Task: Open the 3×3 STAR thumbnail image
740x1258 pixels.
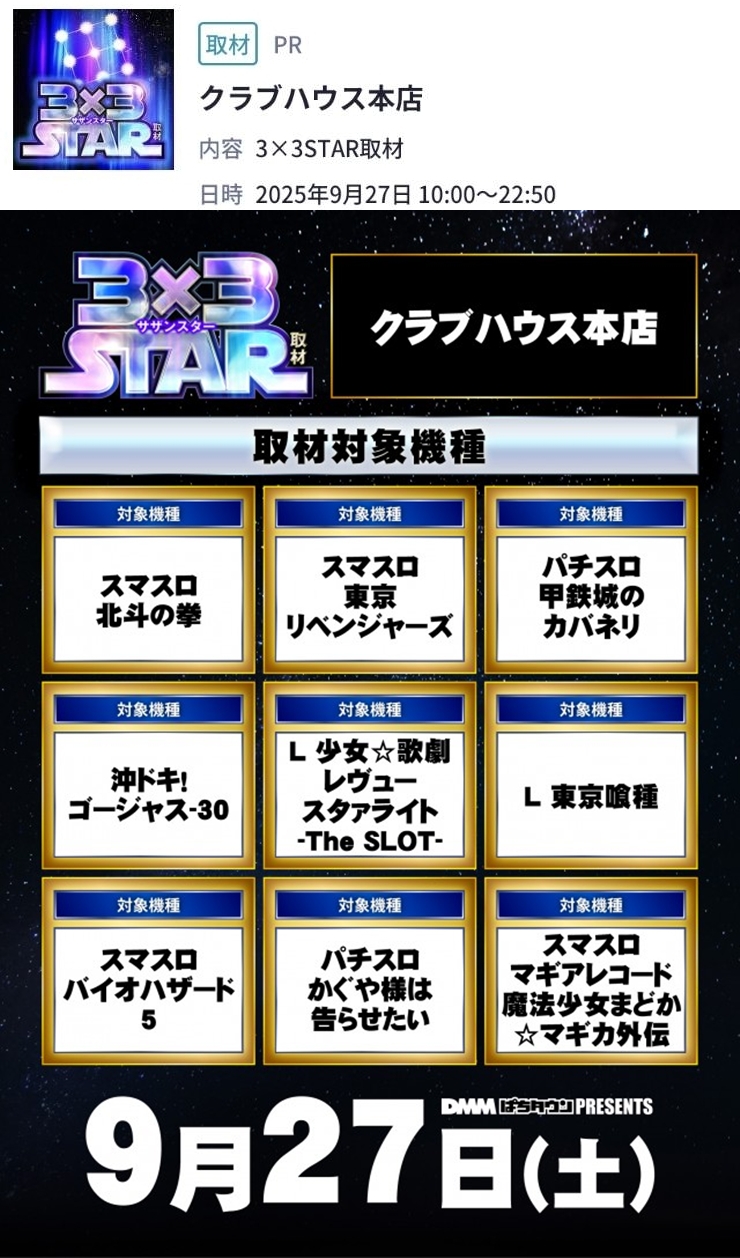Action: [93, 90]
